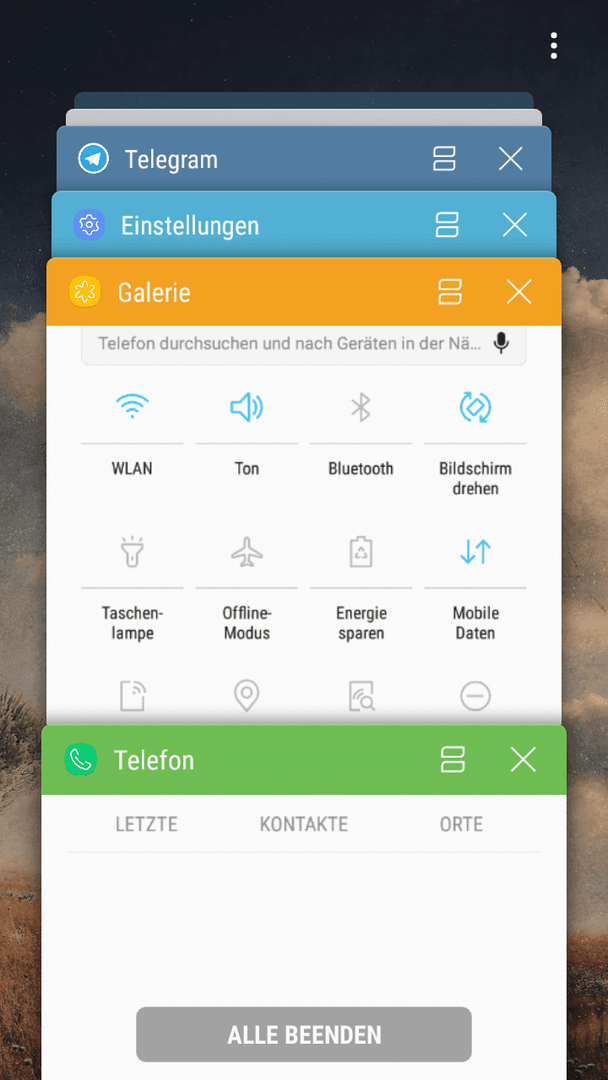The height and width of the screenshot is (1080, 608).
Task: Open the overflow menu at top right
Action: (x=553, y=45)
